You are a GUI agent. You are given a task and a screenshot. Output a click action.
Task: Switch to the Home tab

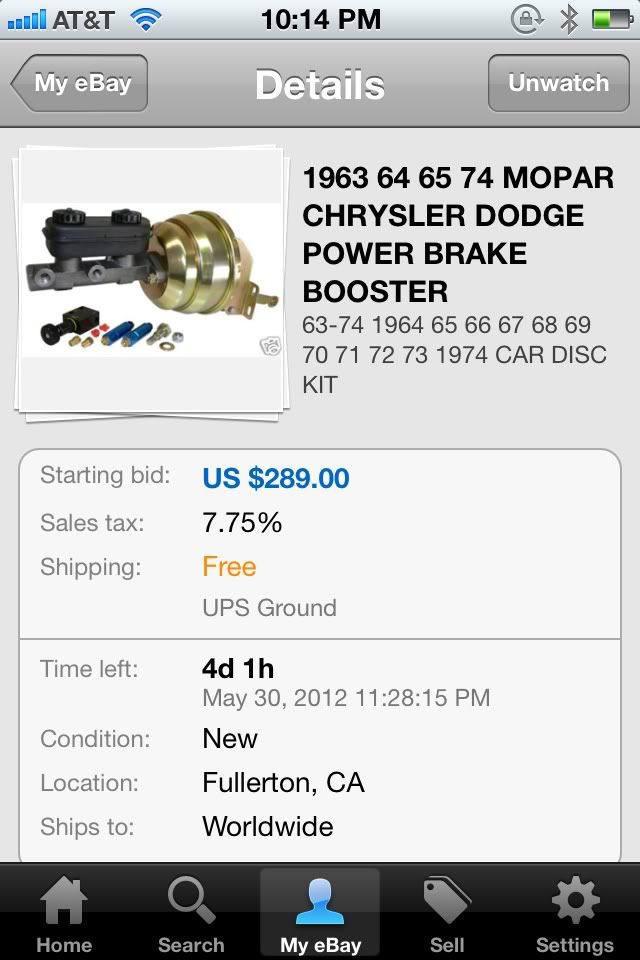pos(63,914)
